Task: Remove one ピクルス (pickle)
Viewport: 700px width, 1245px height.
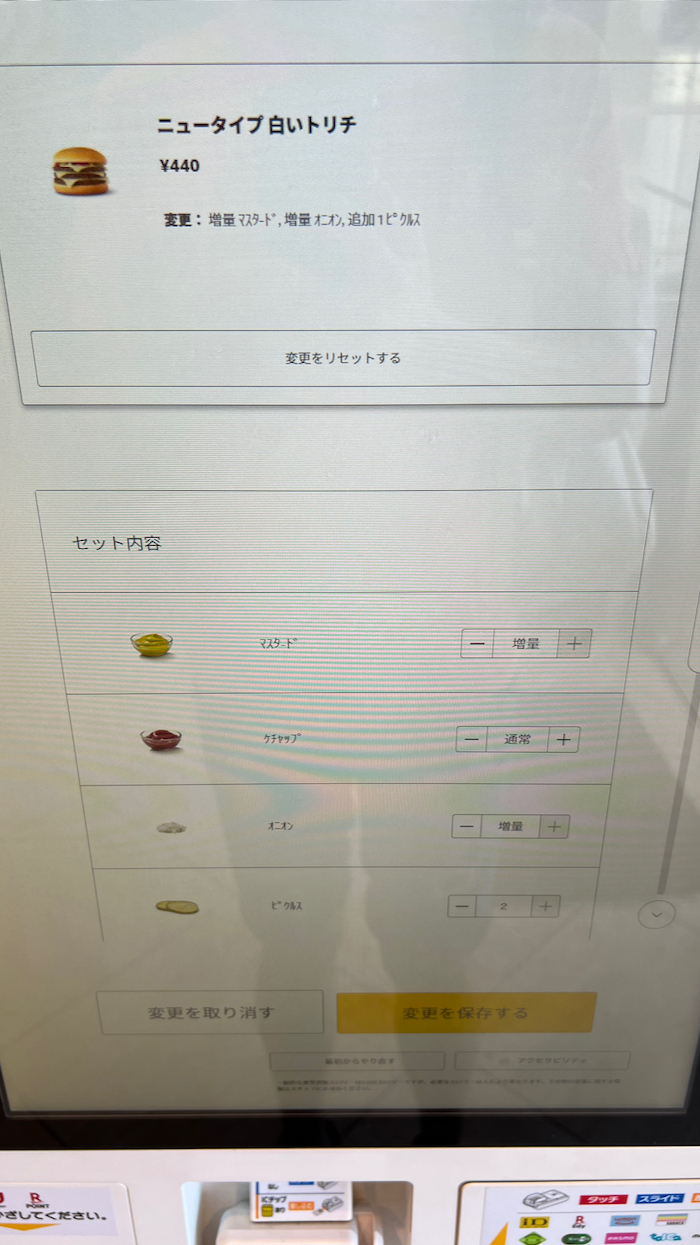Action: tap(462, 907)
